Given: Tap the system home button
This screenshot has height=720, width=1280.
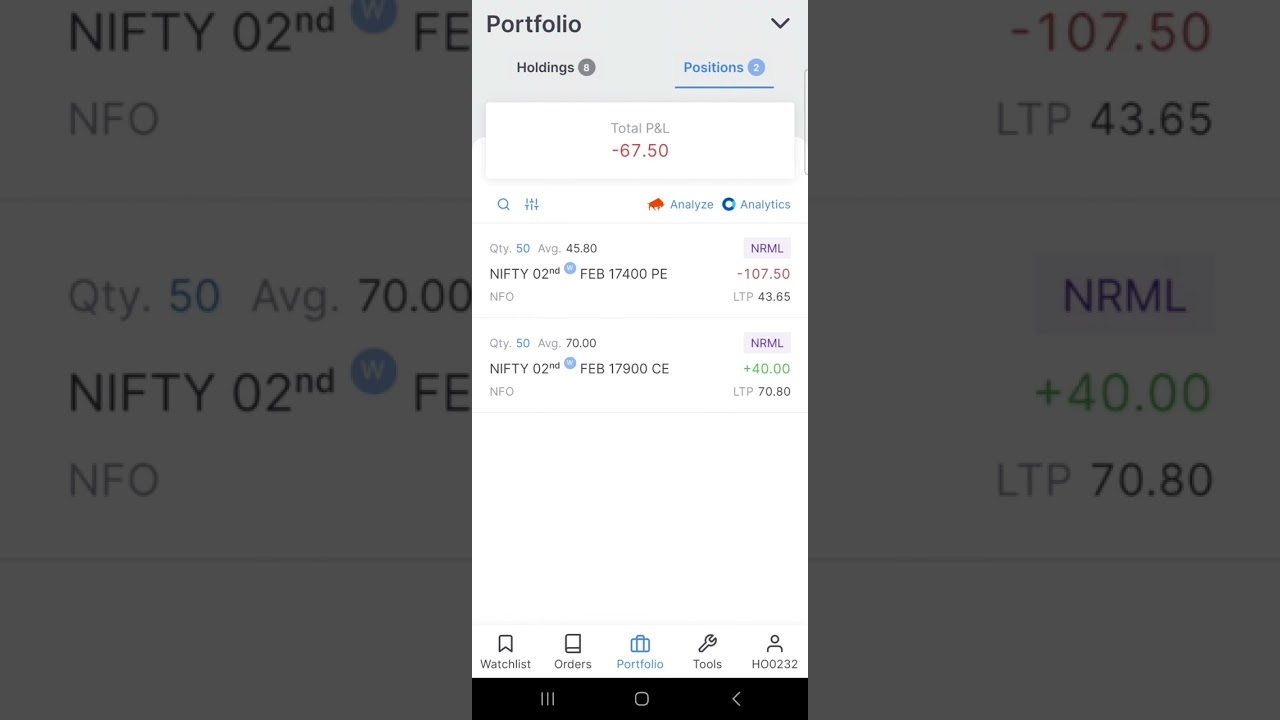Looking at the screenshot, I should pyautogui.click(x=641, y=699).
